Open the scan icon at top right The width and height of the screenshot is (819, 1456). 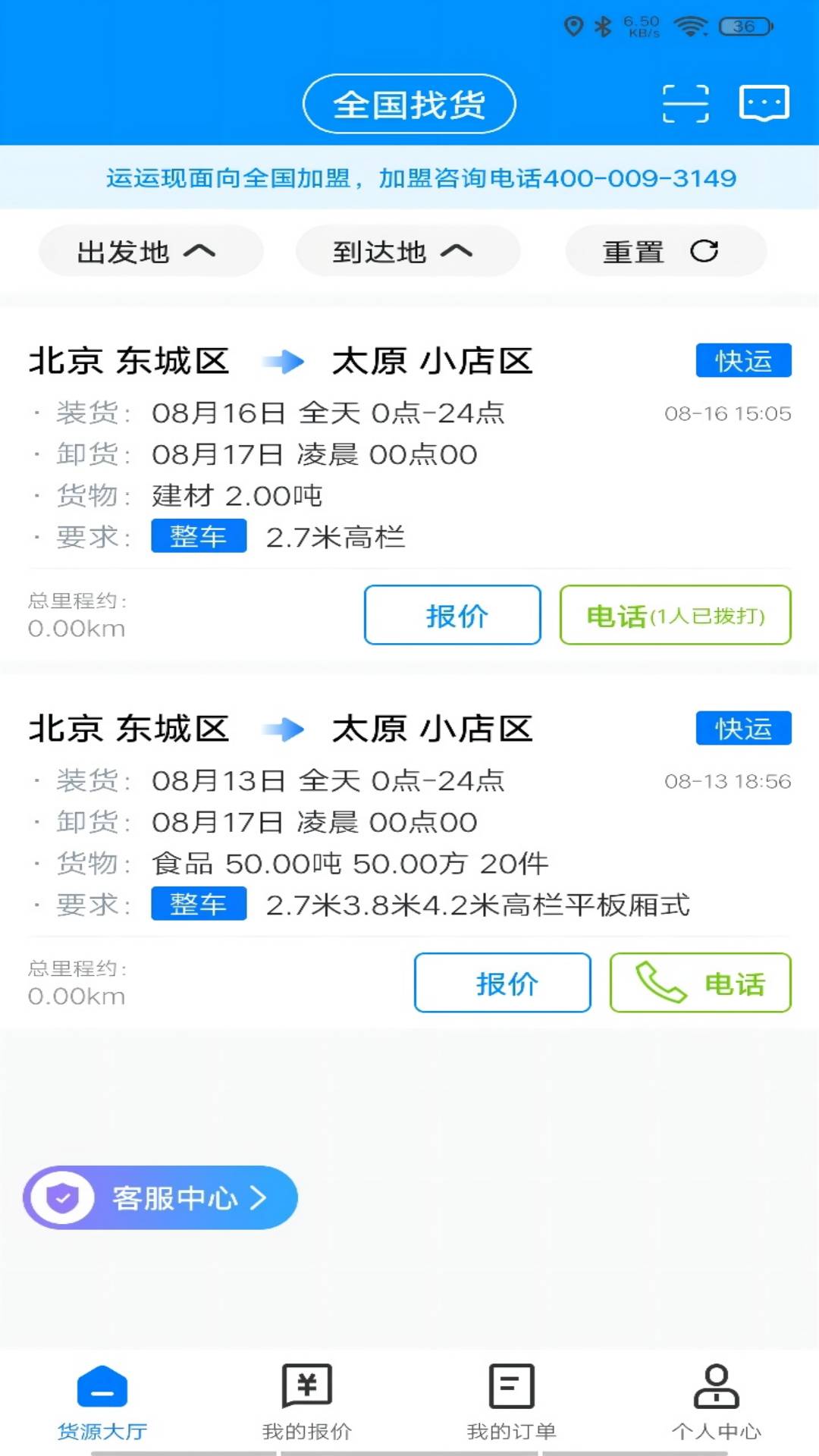pos(686,104)
